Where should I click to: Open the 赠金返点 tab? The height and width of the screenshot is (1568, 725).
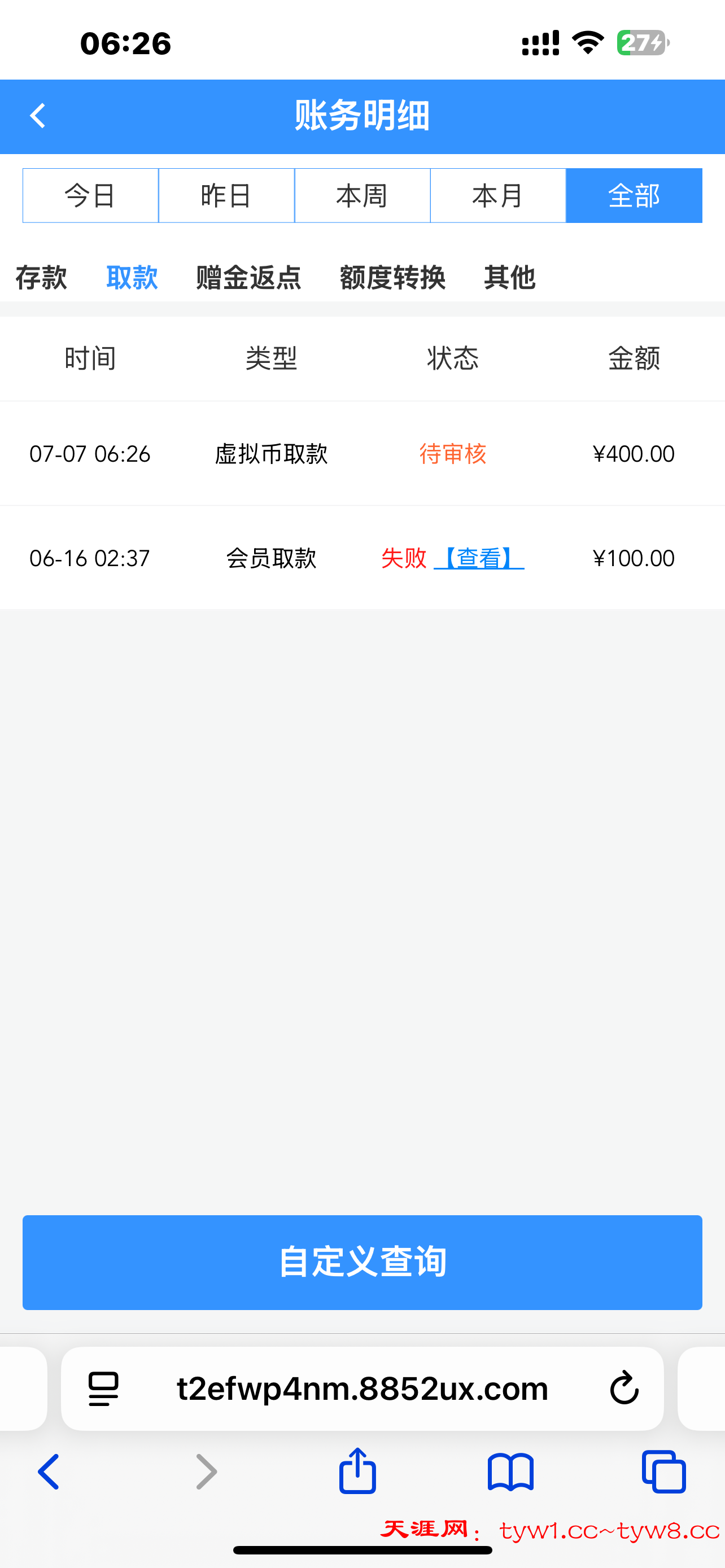[248, 277]
